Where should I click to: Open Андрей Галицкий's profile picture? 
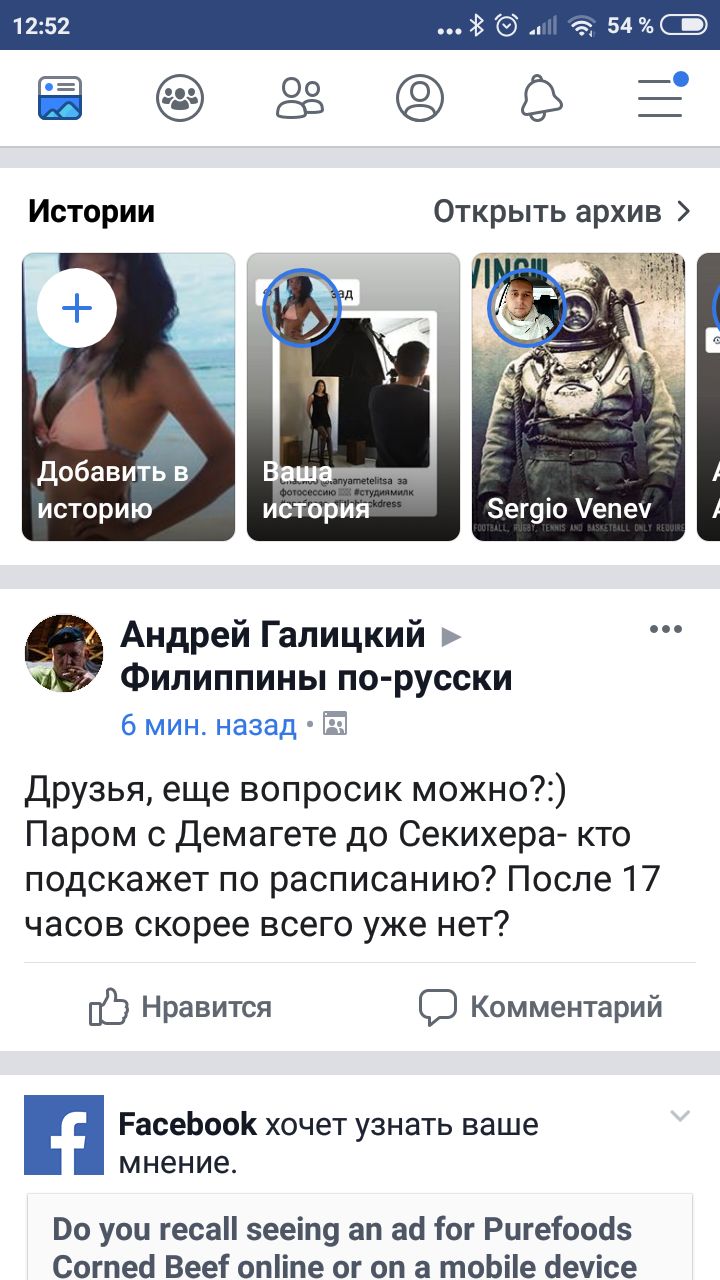[64, 654]
